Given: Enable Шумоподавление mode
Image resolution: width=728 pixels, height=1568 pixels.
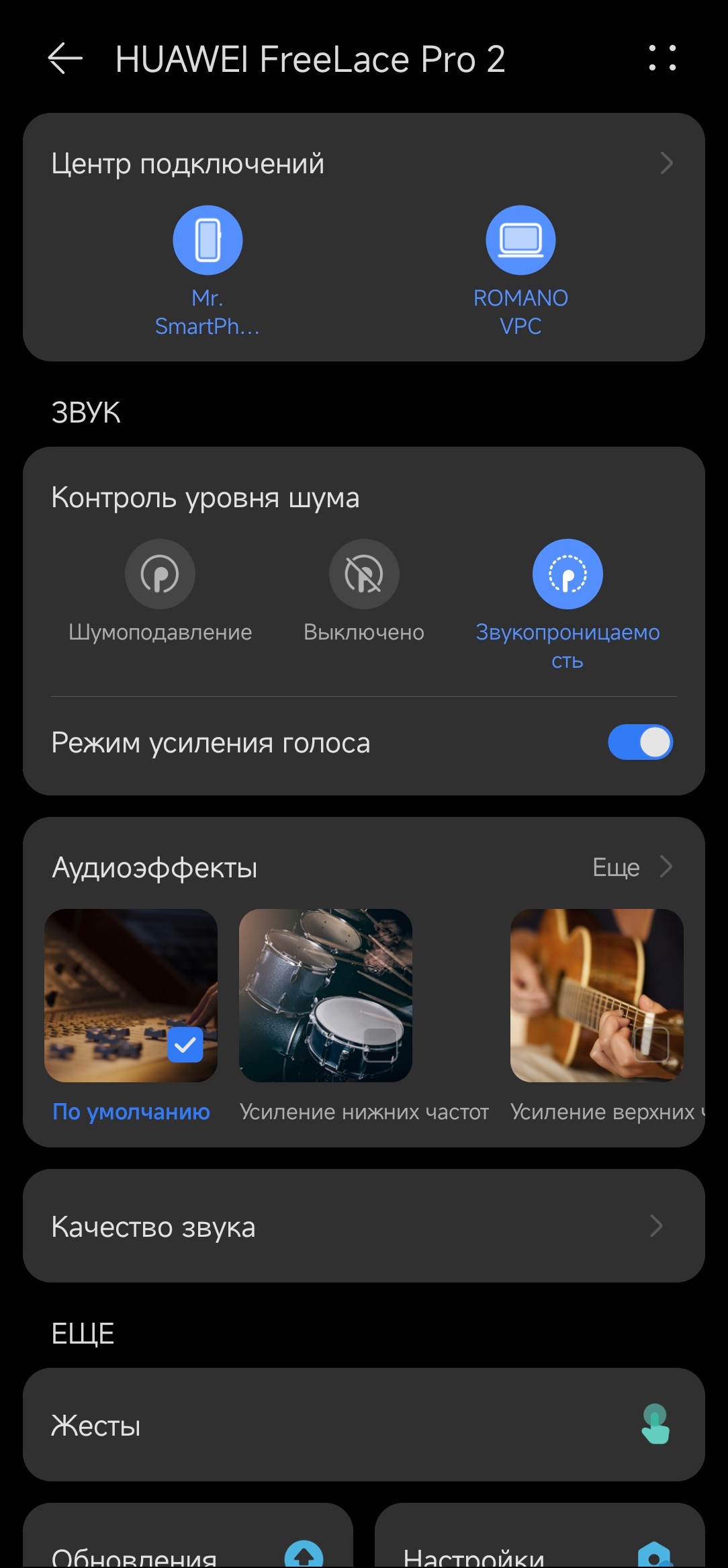Looking at the screenshot, I should 160,575.
